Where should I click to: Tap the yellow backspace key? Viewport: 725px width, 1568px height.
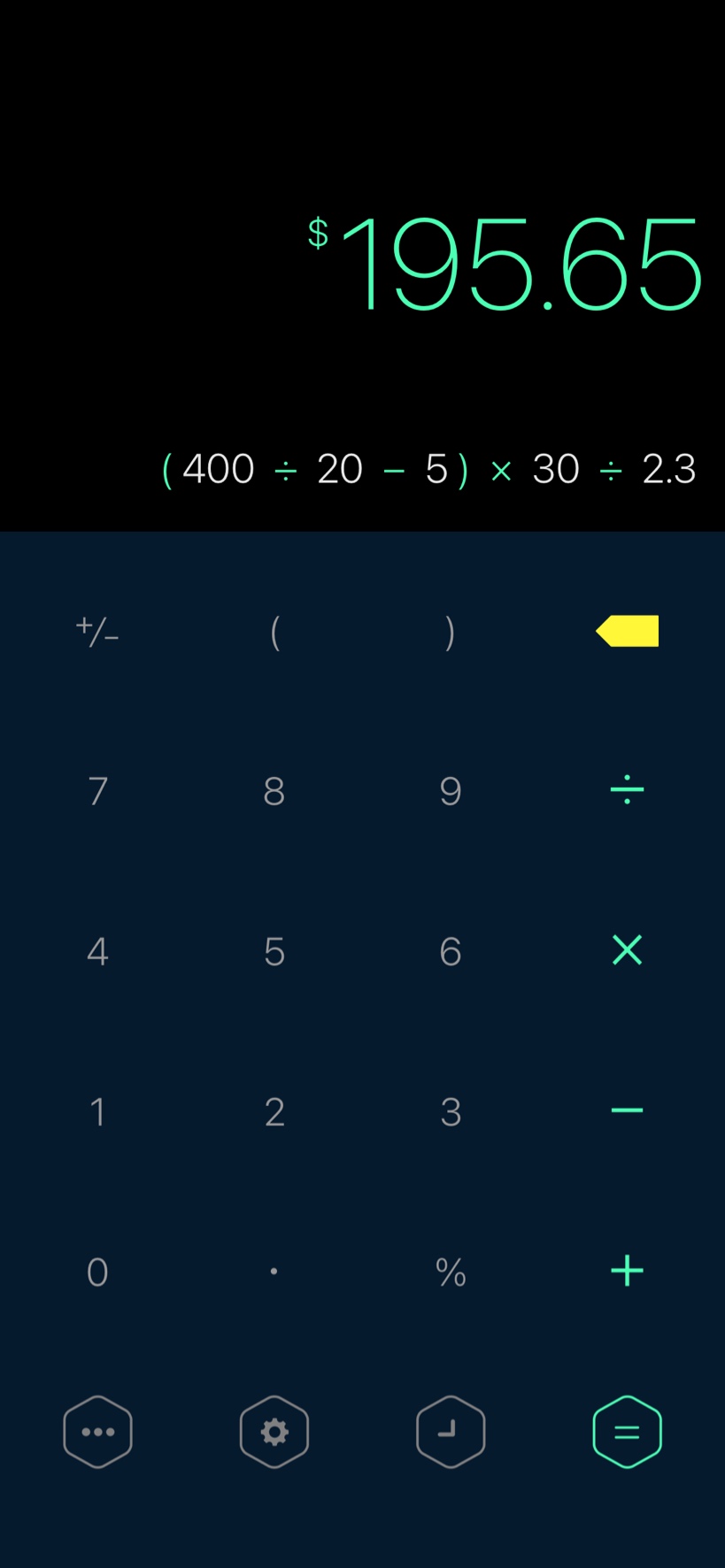627,631
